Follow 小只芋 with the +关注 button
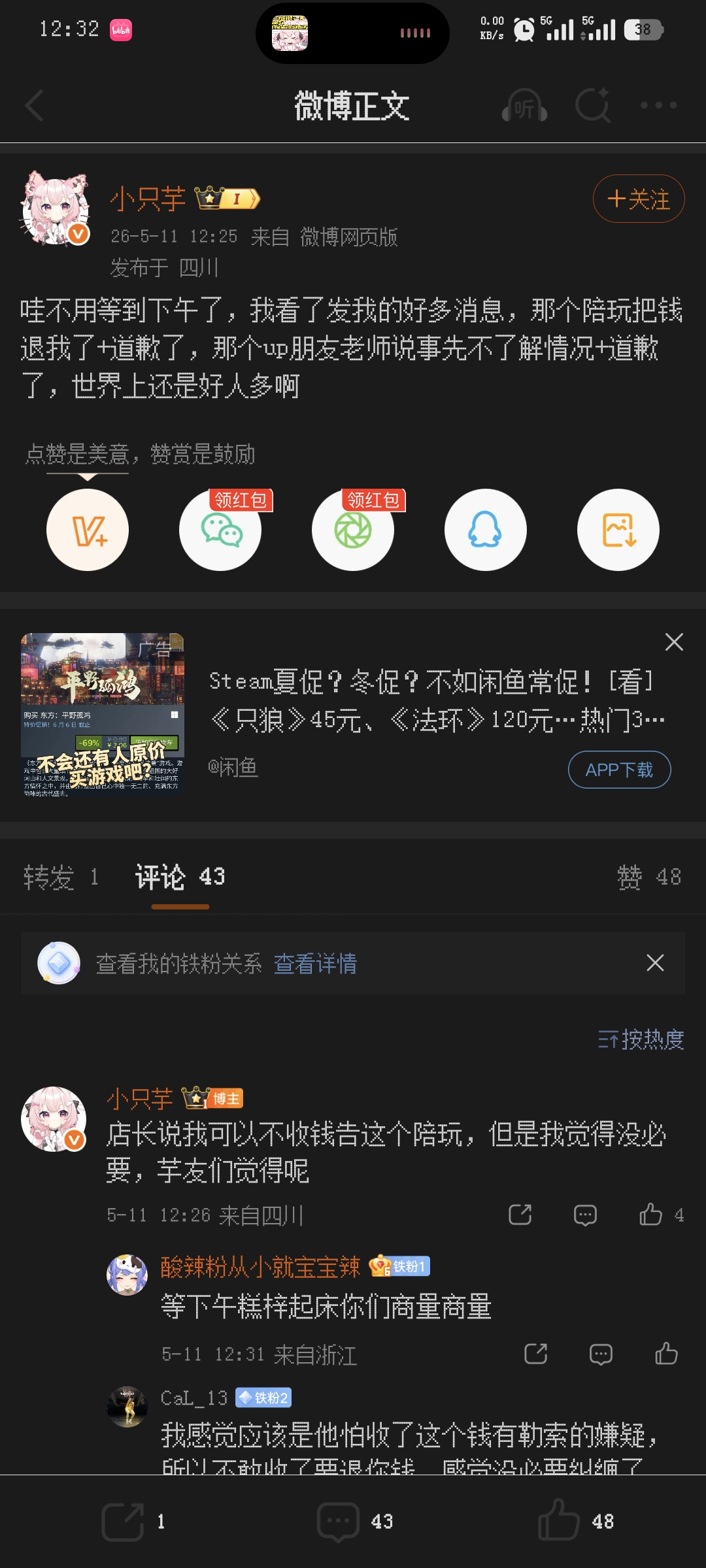706x1568 pixels. (x=639, y=199)
